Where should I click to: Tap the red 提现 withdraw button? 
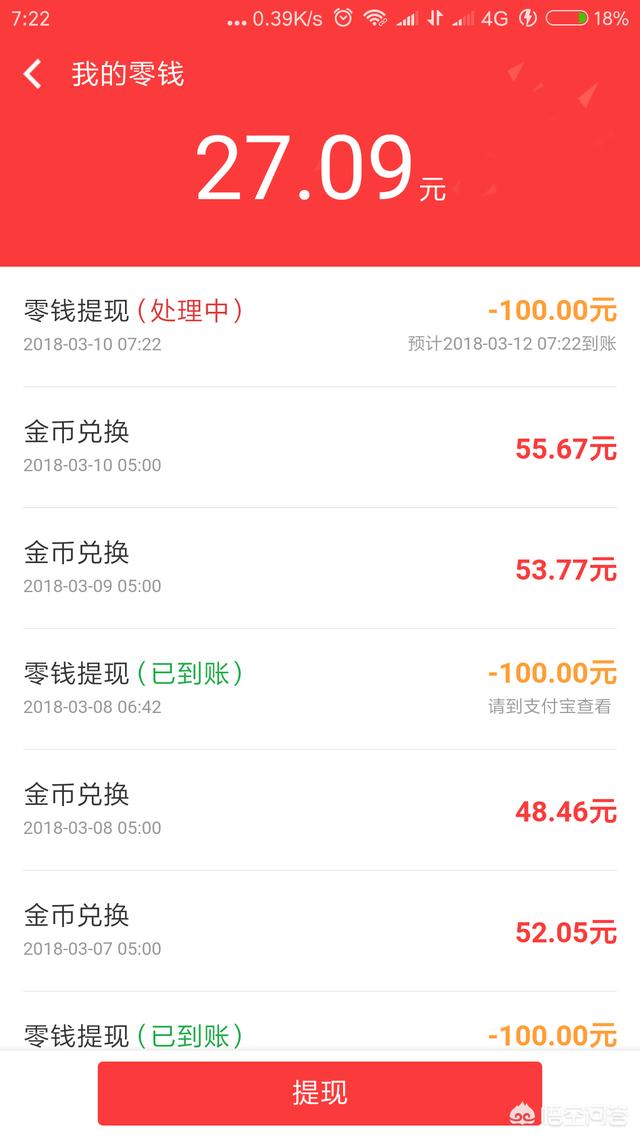(319, 1093)
